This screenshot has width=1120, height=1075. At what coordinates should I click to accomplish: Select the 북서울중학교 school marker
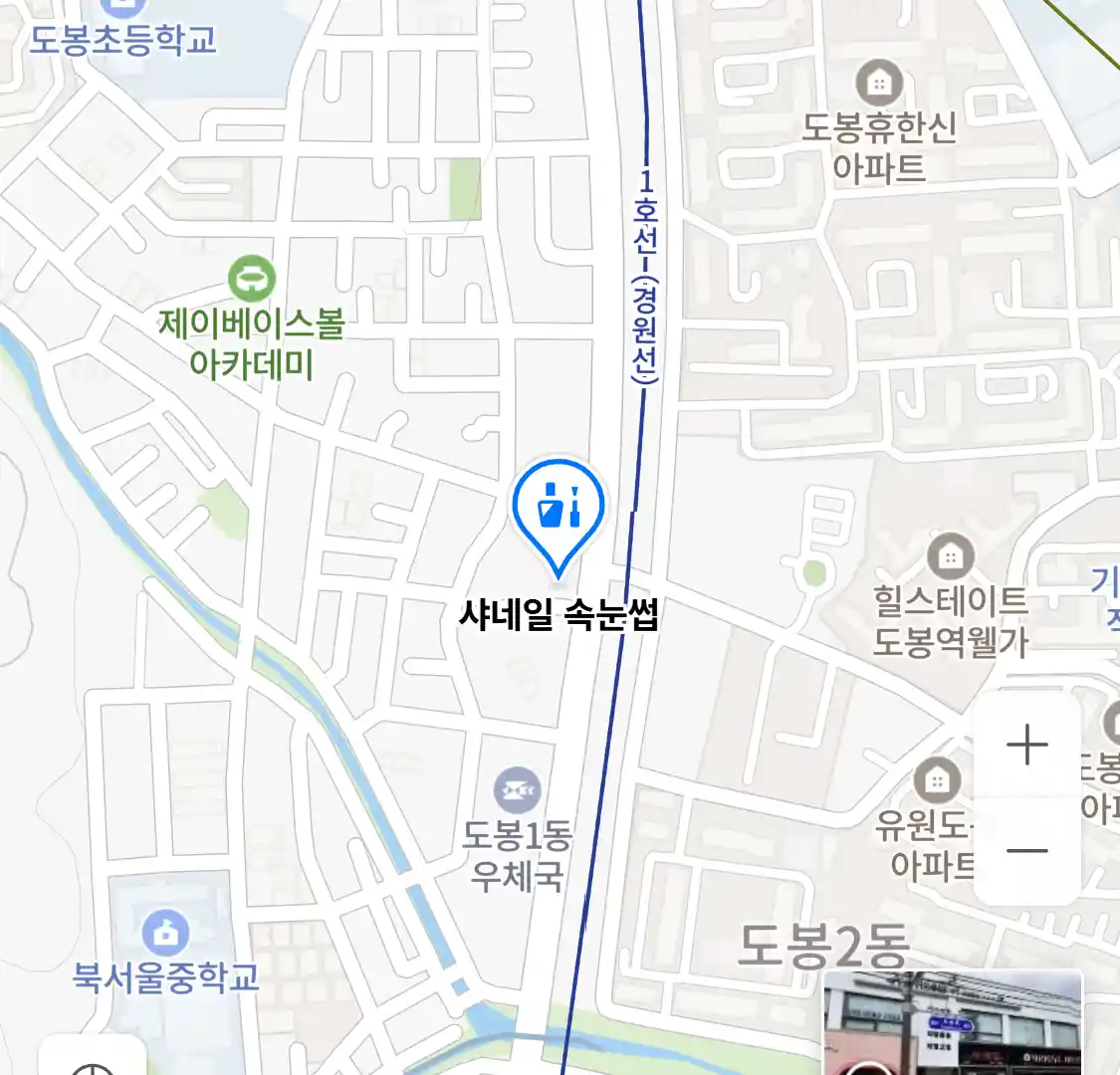166,933
